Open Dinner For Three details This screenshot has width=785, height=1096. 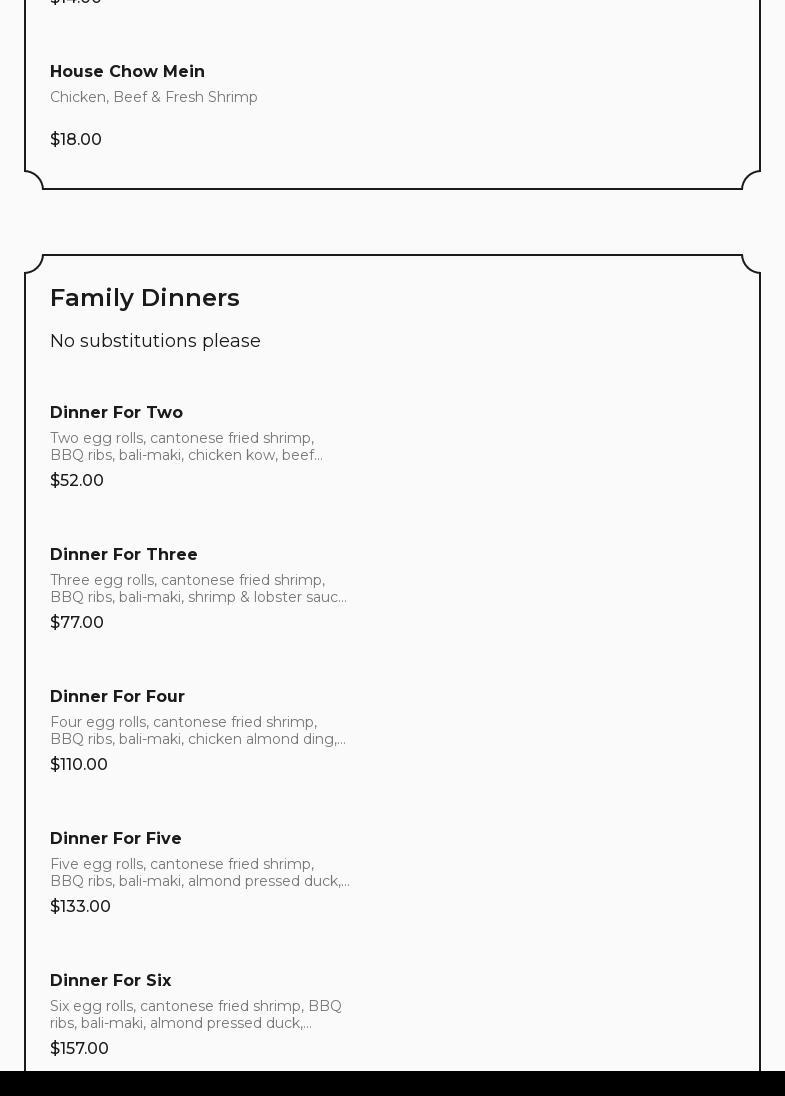124,555
